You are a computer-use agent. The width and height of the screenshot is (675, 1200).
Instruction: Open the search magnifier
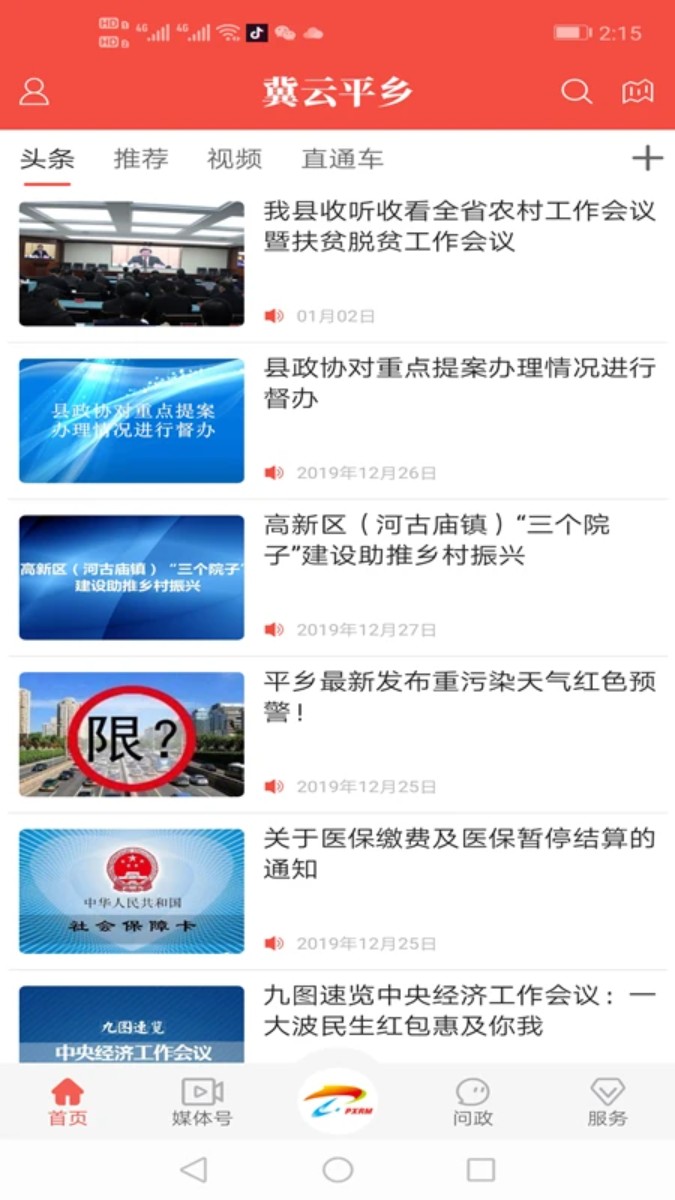[576, 92]
